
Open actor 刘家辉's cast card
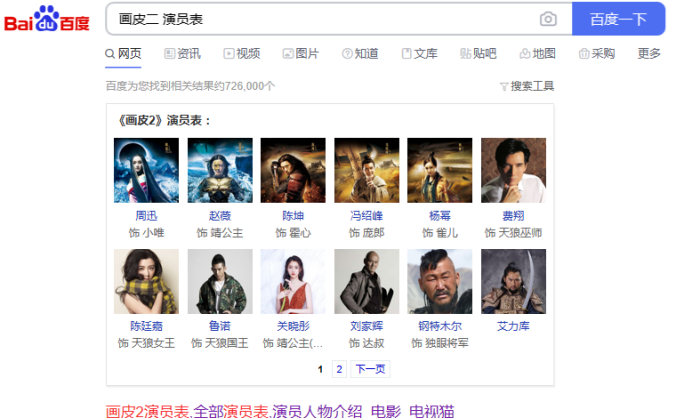click(366, 282)
